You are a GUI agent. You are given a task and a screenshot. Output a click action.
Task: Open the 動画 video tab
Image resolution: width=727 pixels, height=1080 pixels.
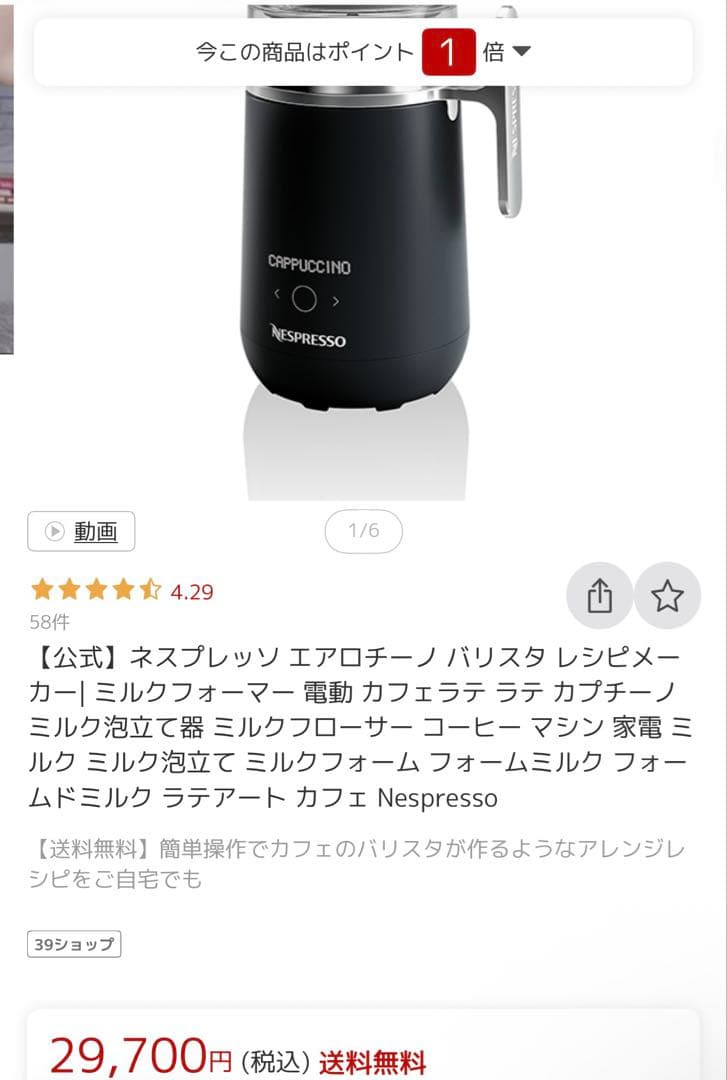81,531
